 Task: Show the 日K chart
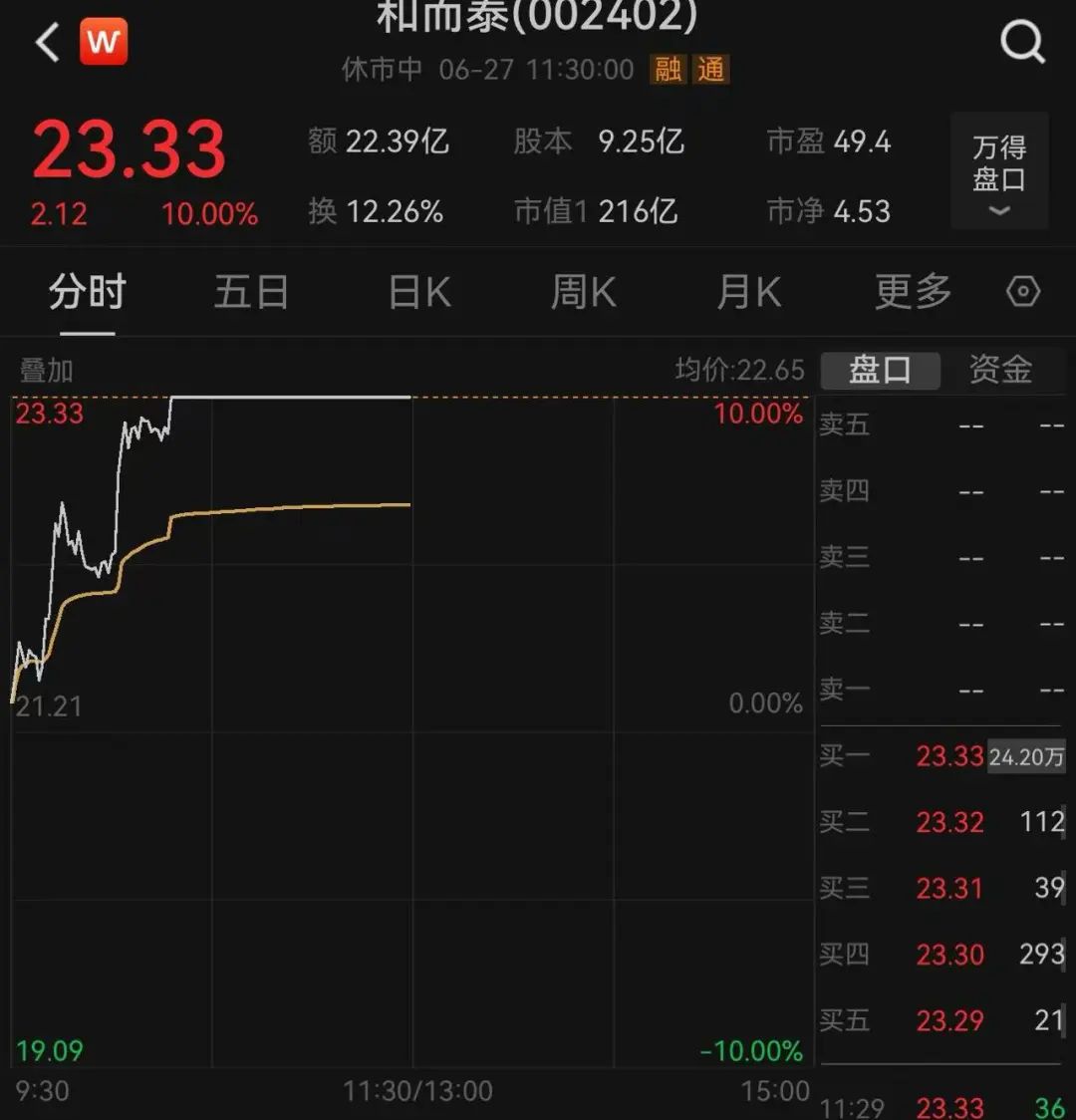point(419,293)
